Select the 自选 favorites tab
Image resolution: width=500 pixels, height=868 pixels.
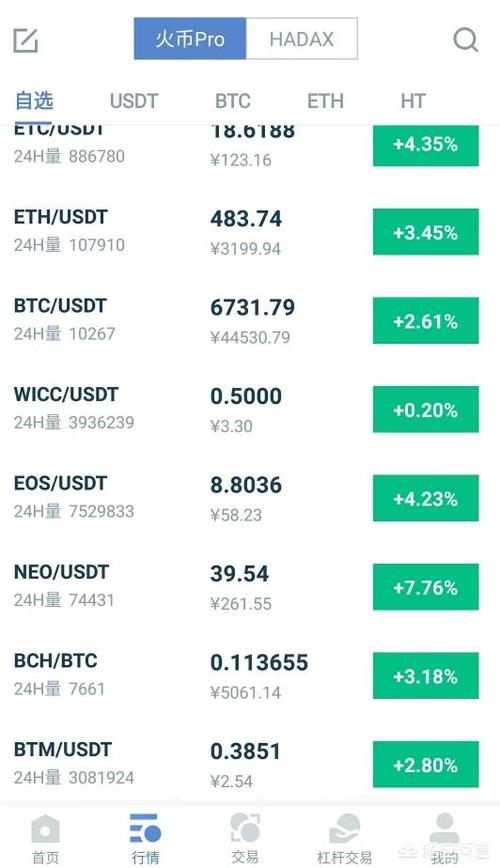pyautogui.click(x=34, y=101)
